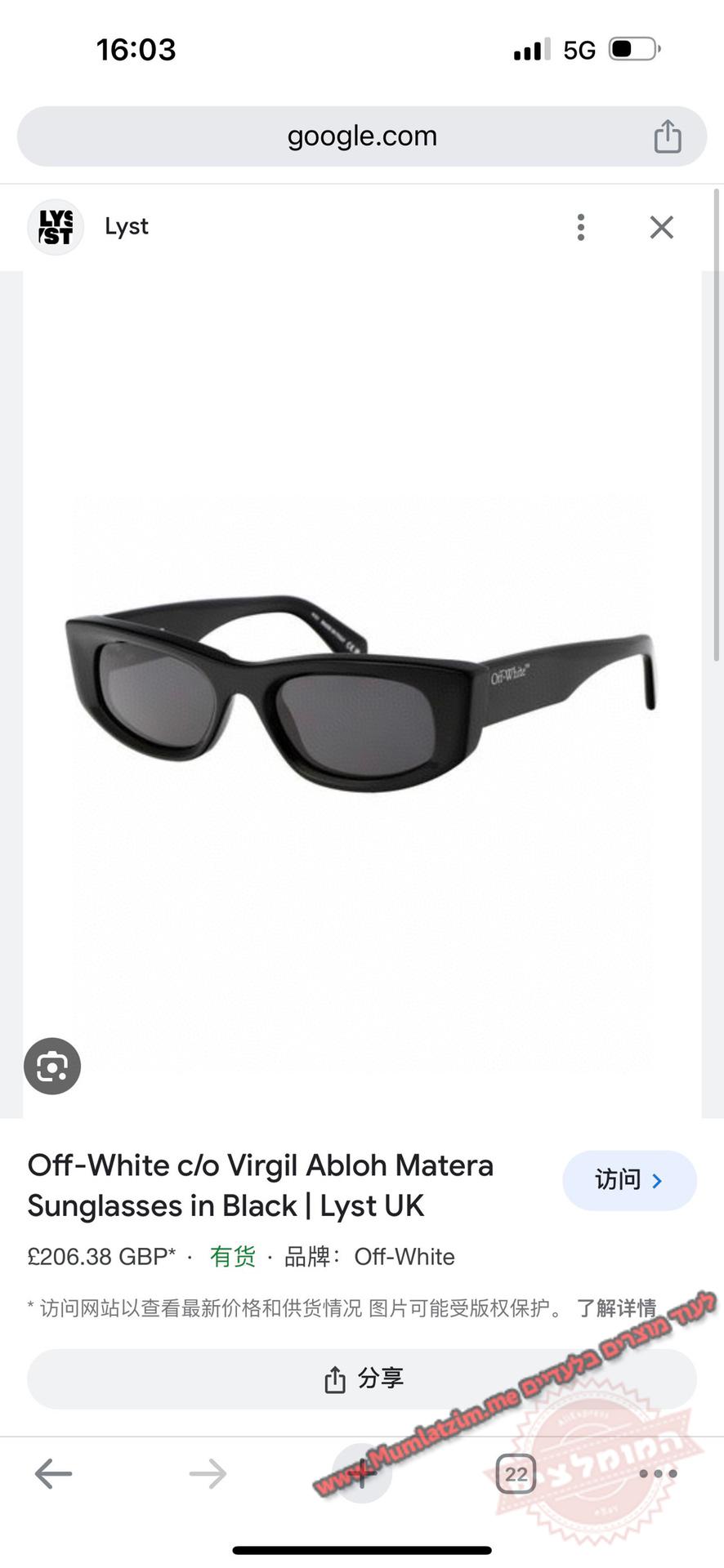Search the image with Google Lens

(52, 1066)
